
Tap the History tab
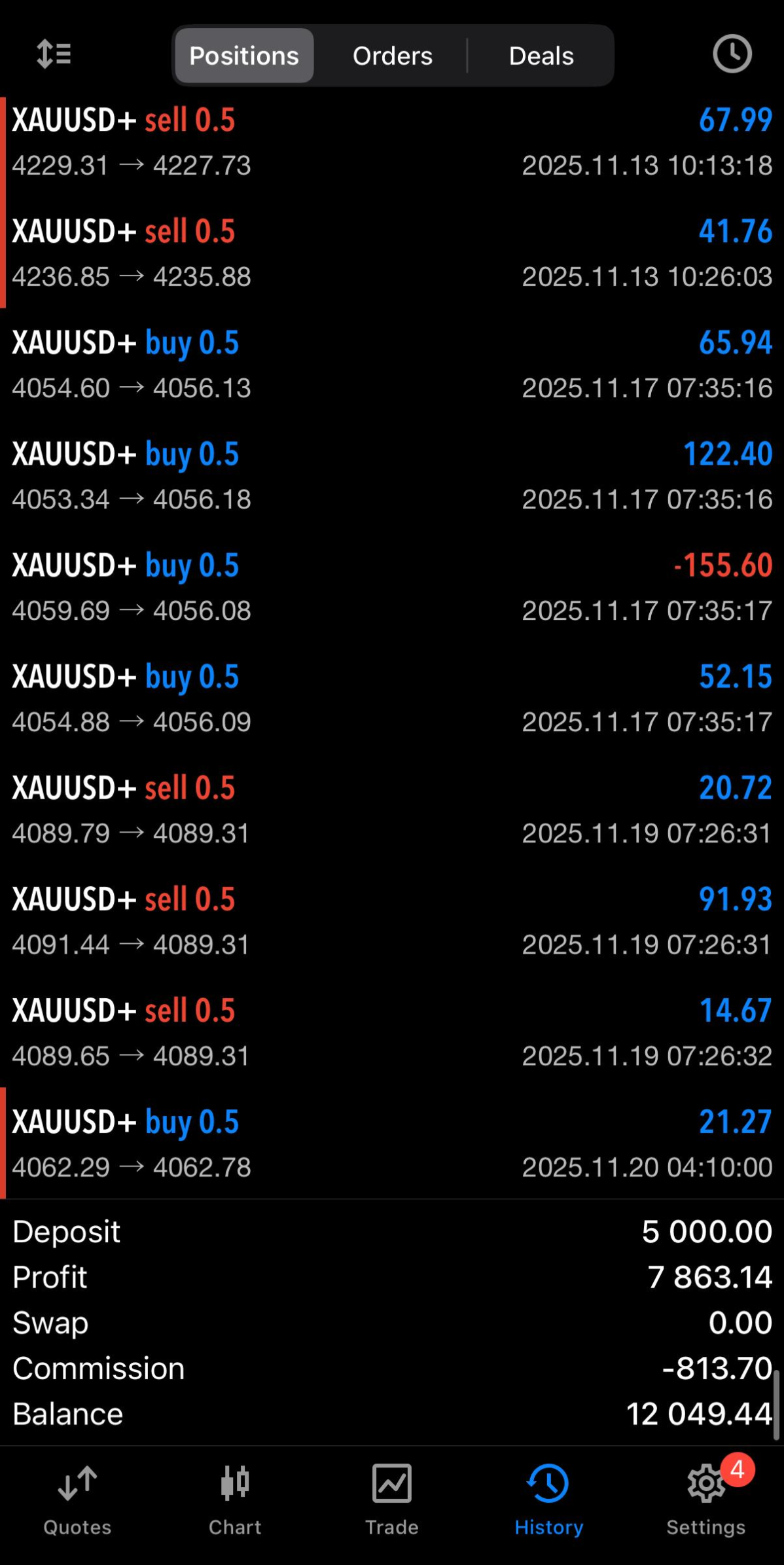(548, 1498)
